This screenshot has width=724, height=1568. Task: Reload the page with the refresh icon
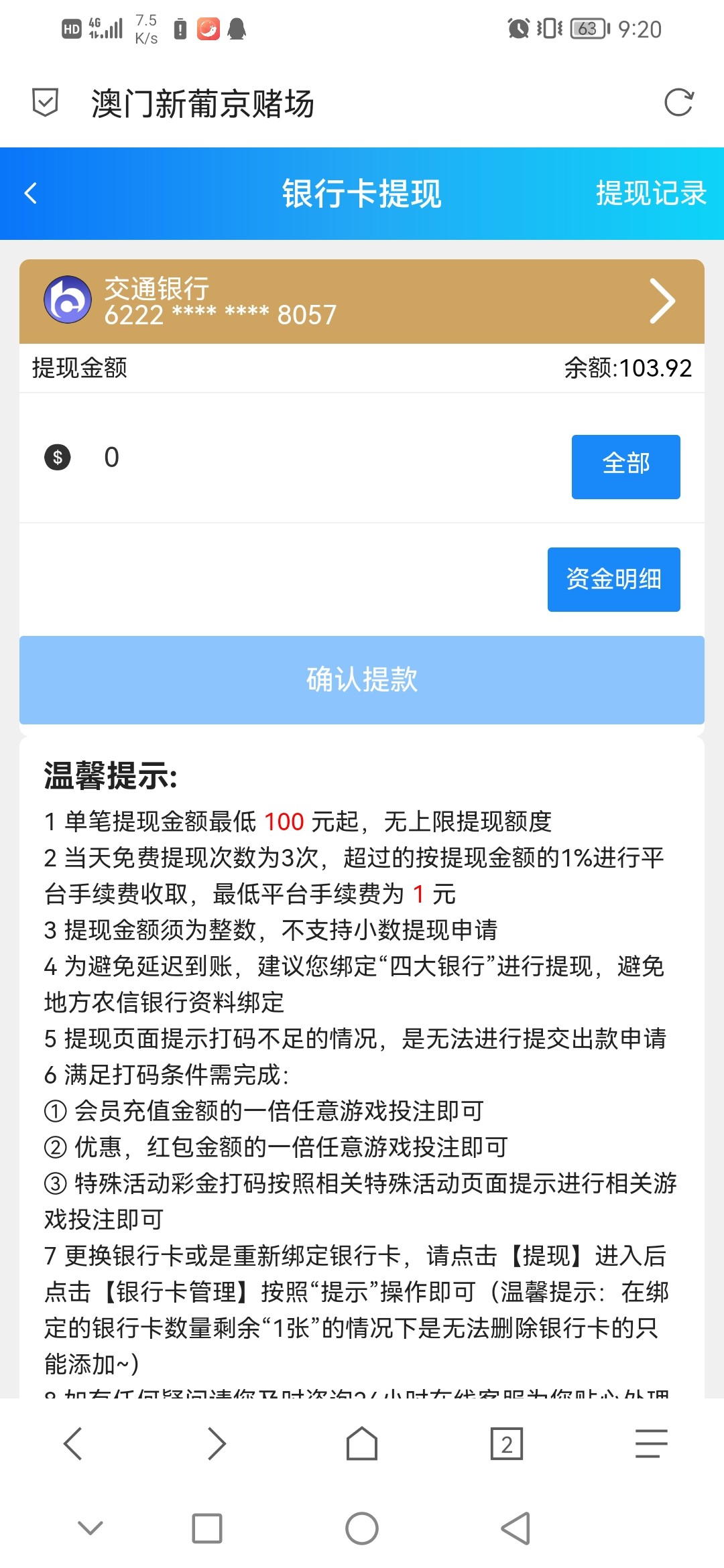point(678,103)
